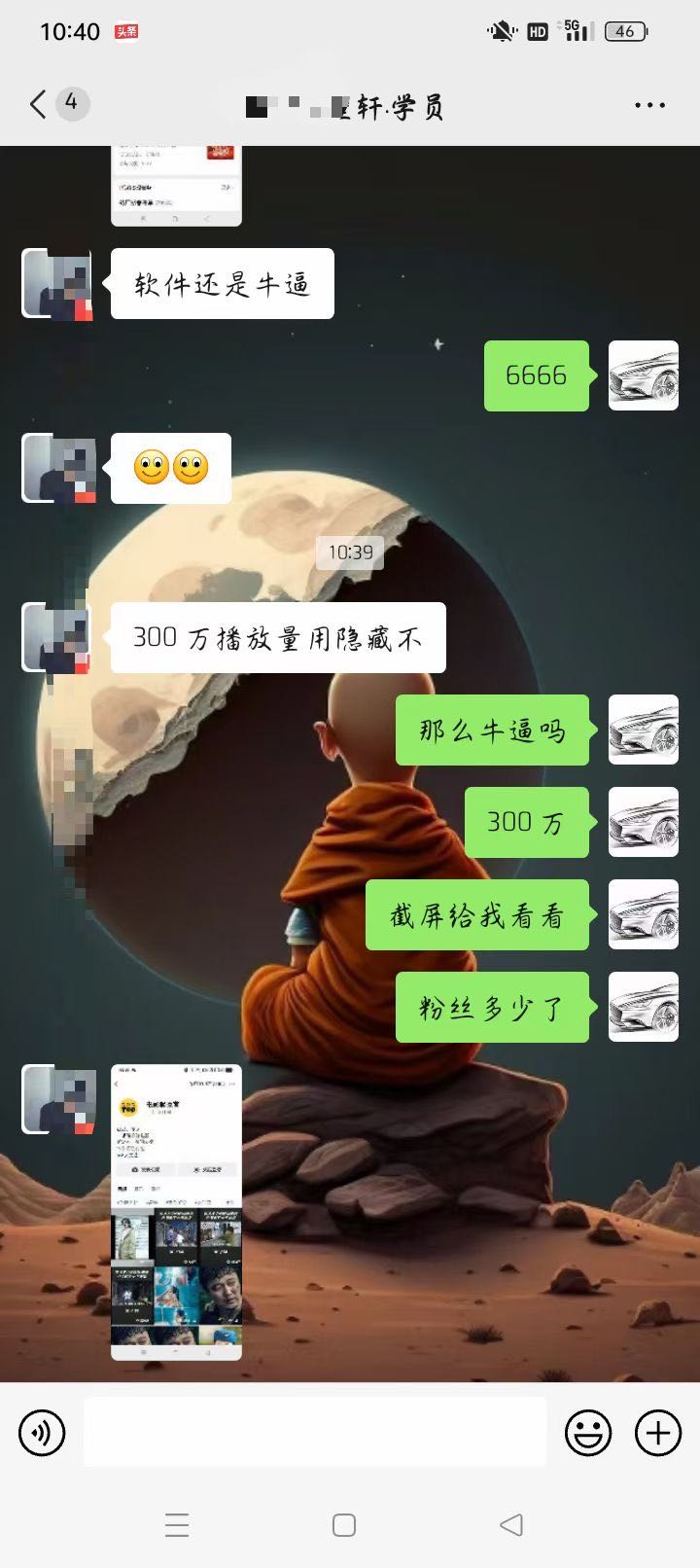Image resolution: width=700 pixels, height=1568 pixels.
Task: Focus the message text field
Action: tap(314, 1432)
